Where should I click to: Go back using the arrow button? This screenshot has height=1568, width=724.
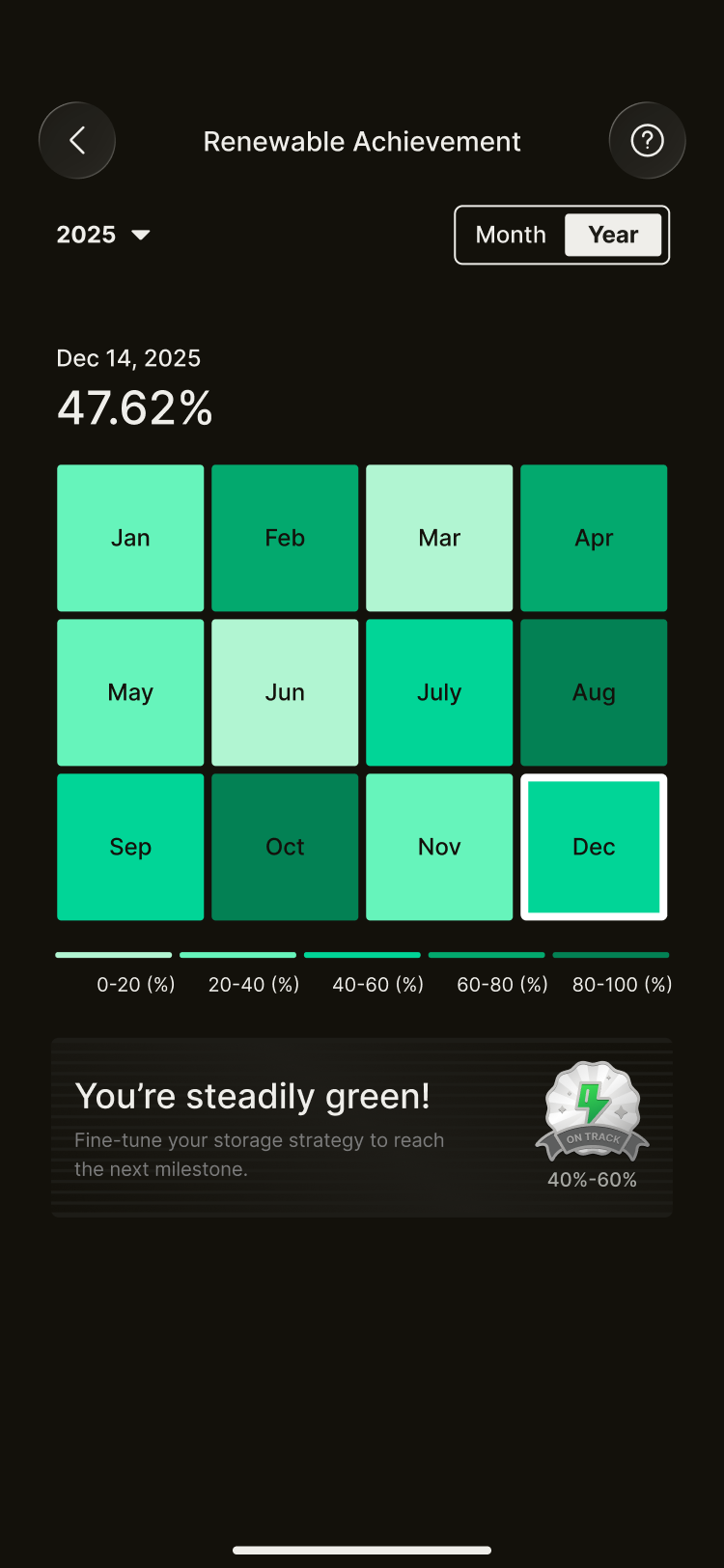tap(77, 141)
